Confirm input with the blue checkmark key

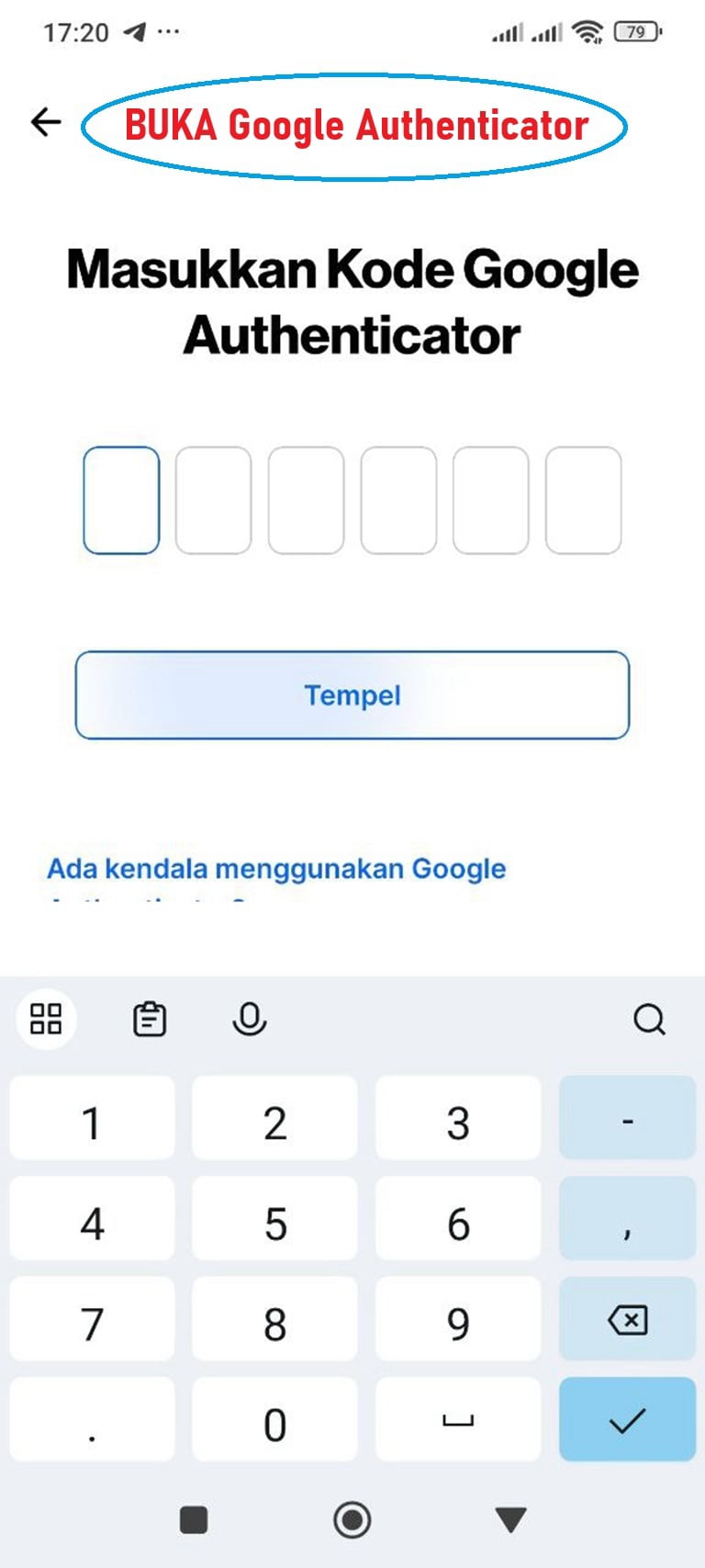(x=626, y=1422)
